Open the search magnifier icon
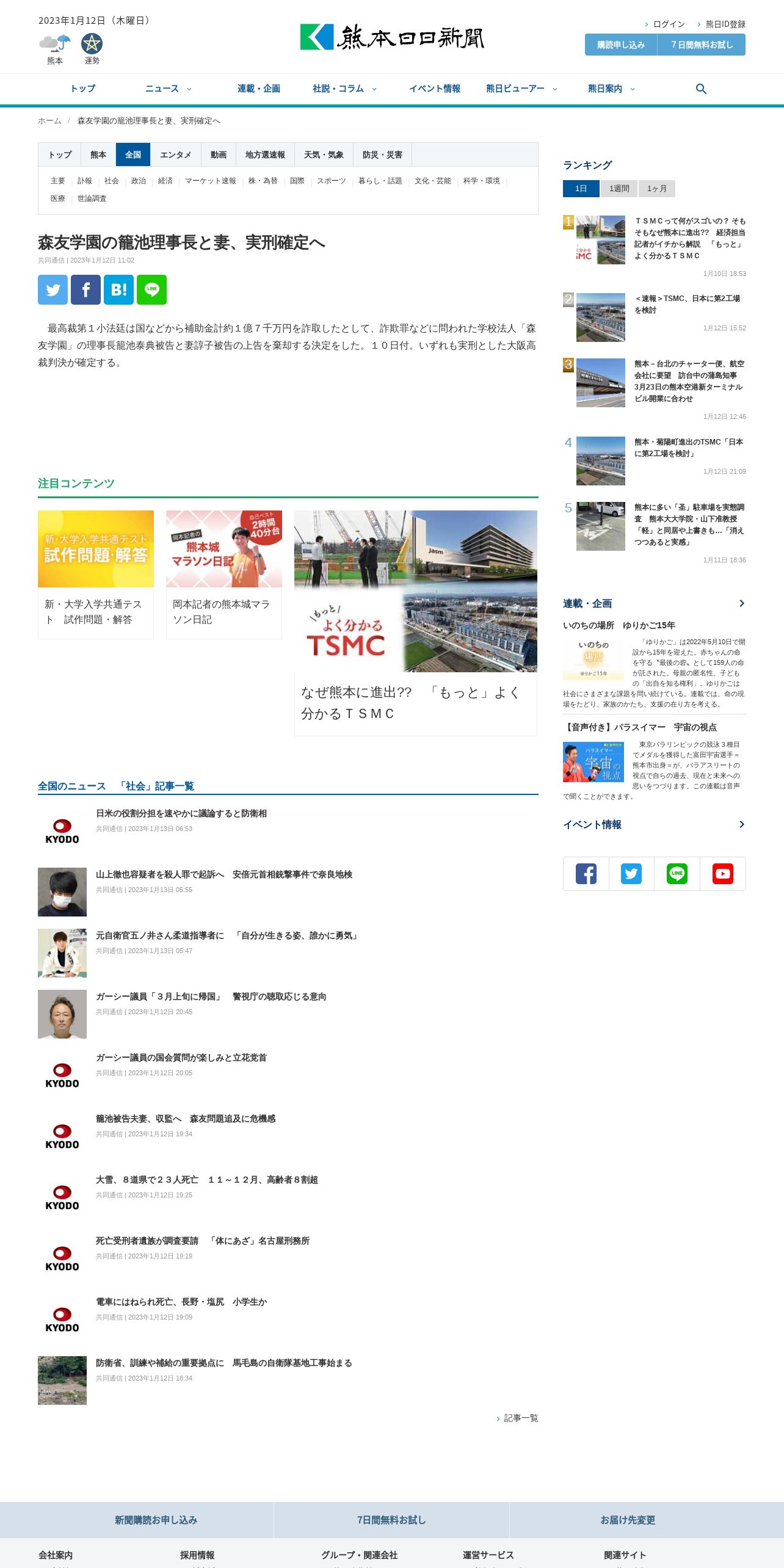This screenshot has height=1568, width=784. [701, 89]
